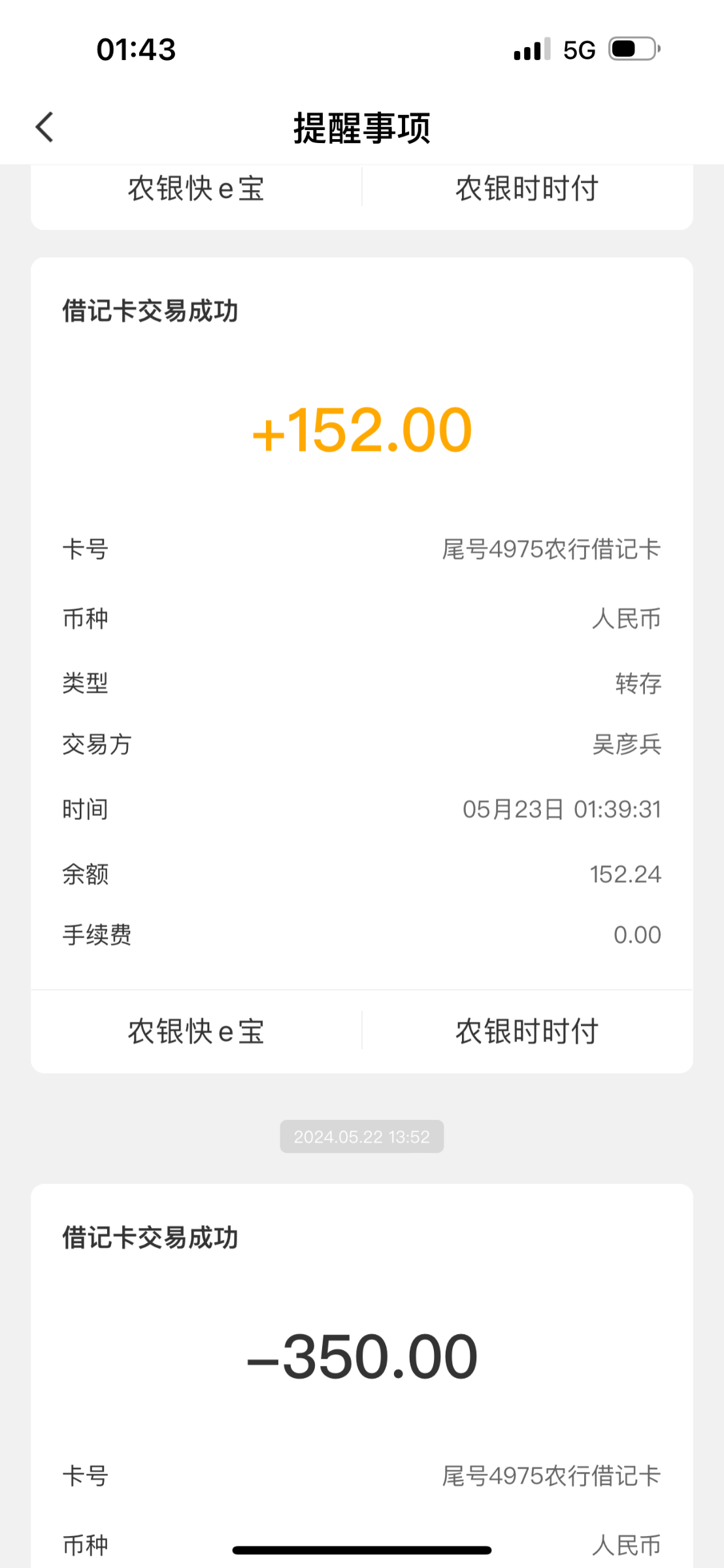Click the back arrow to return
This screenshot has width=724, height=1568.
(43, 126)
